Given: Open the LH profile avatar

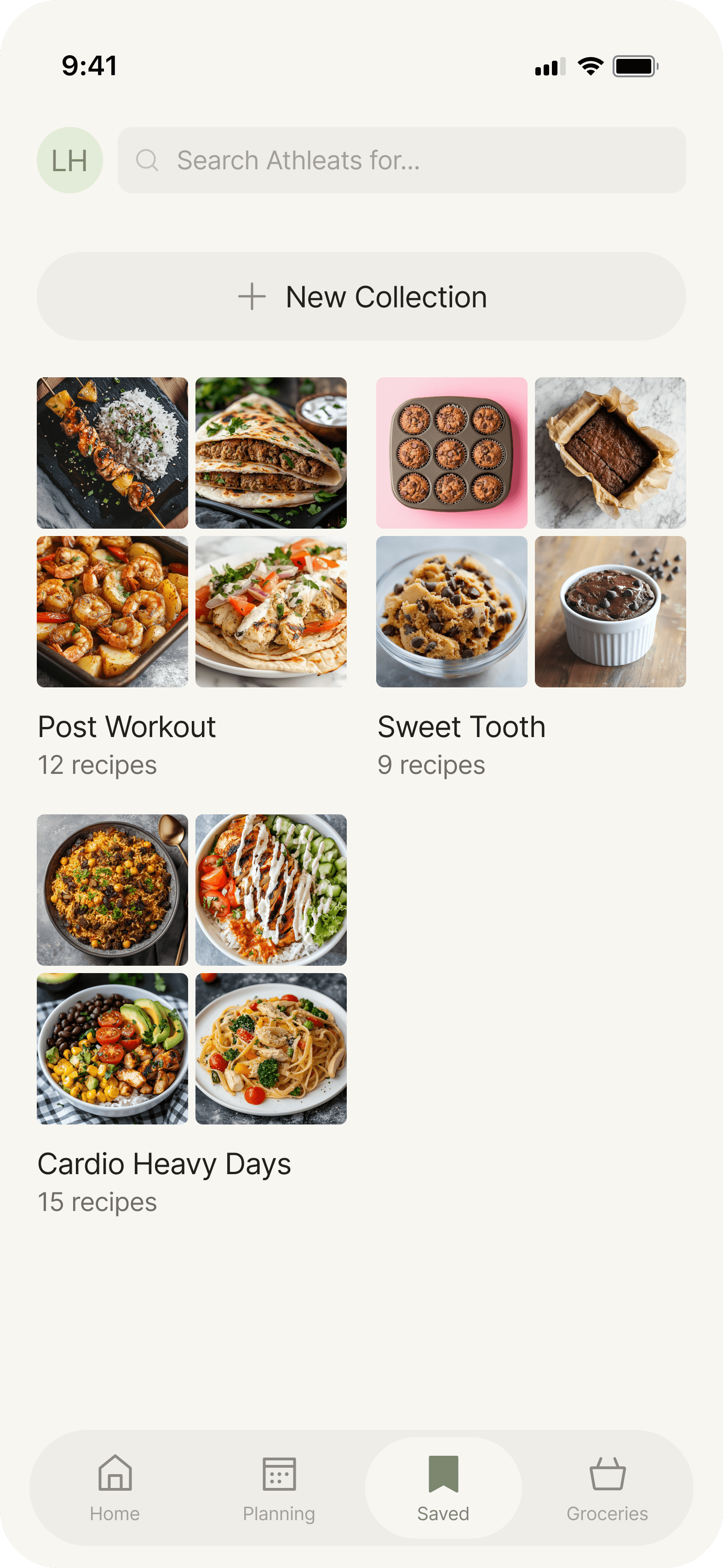Looking at the screenshot, I should coord(70,160).
